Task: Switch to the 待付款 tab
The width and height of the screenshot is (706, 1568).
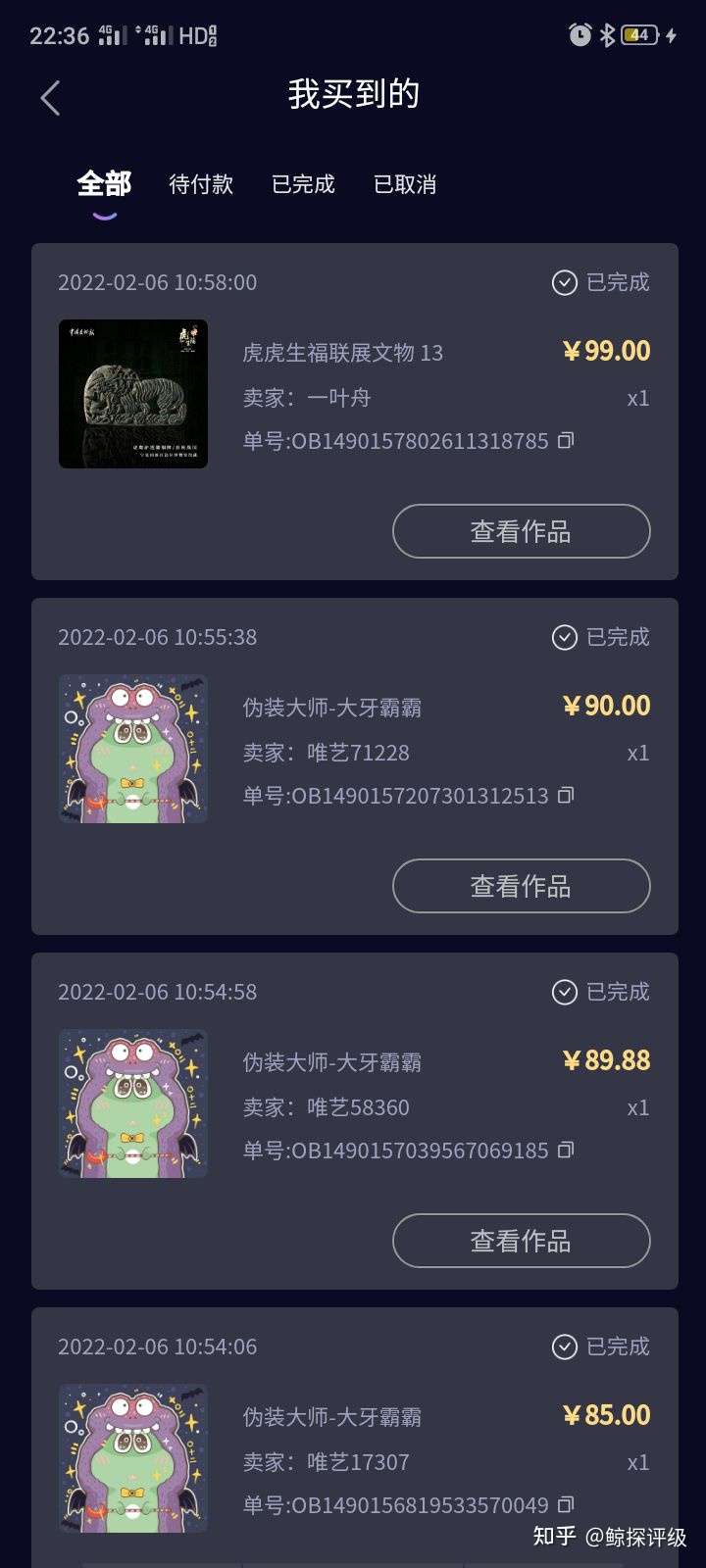Action: (201, 184)
